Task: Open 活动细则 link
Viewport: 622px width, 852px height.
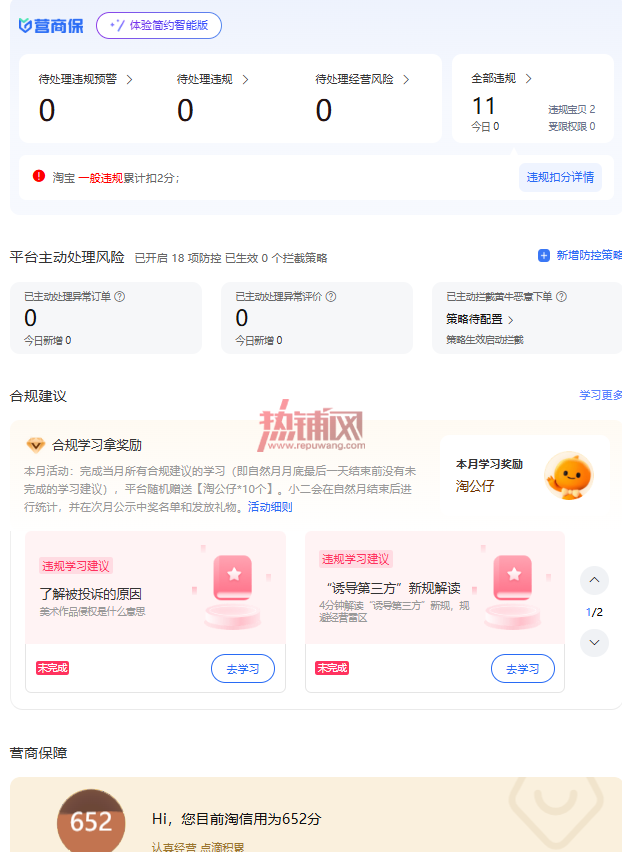Action: tap(270, 507)
